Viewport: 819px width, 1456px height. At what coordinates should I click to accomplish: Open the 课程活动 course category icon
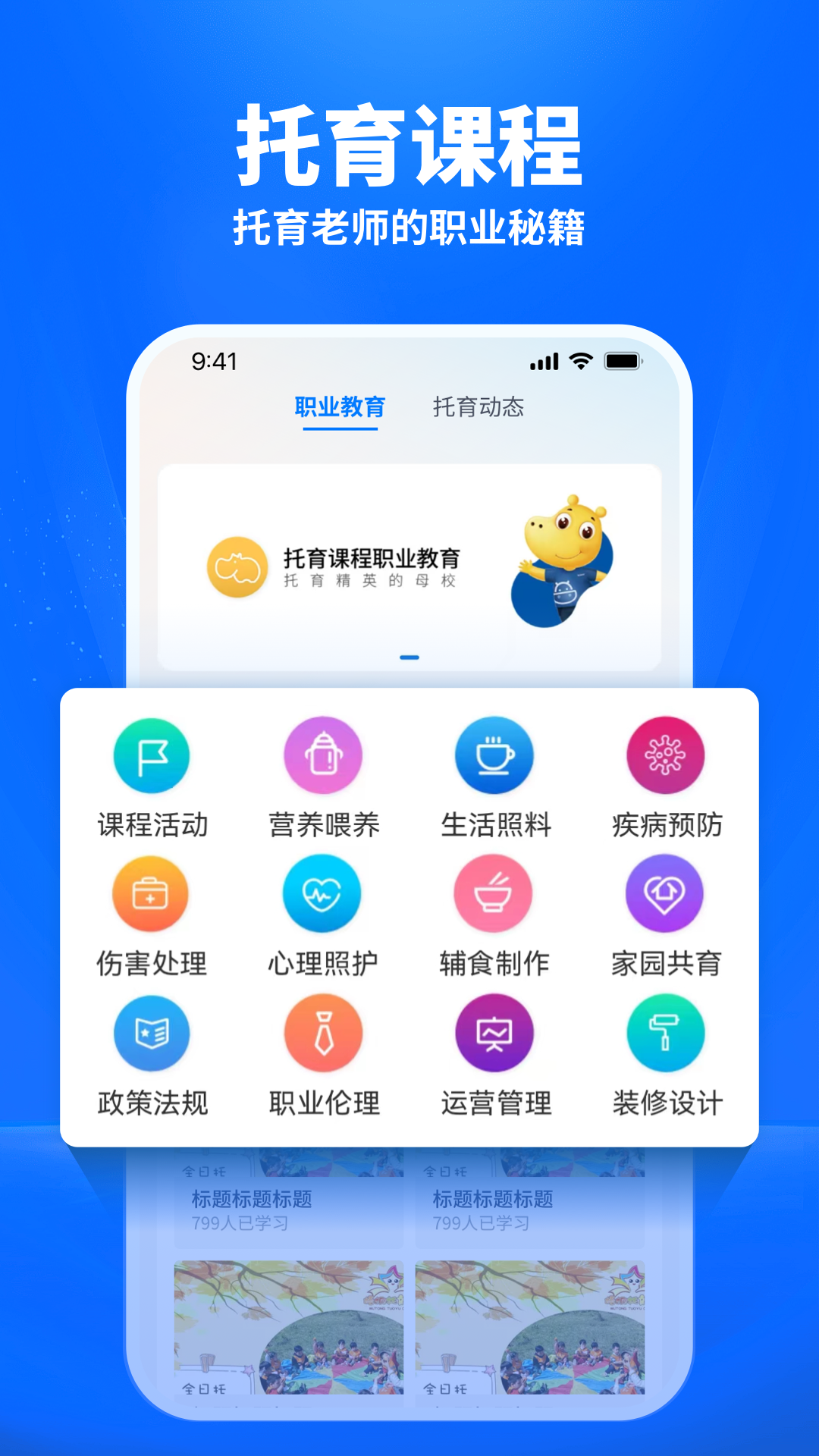click(x=150, y=755)
